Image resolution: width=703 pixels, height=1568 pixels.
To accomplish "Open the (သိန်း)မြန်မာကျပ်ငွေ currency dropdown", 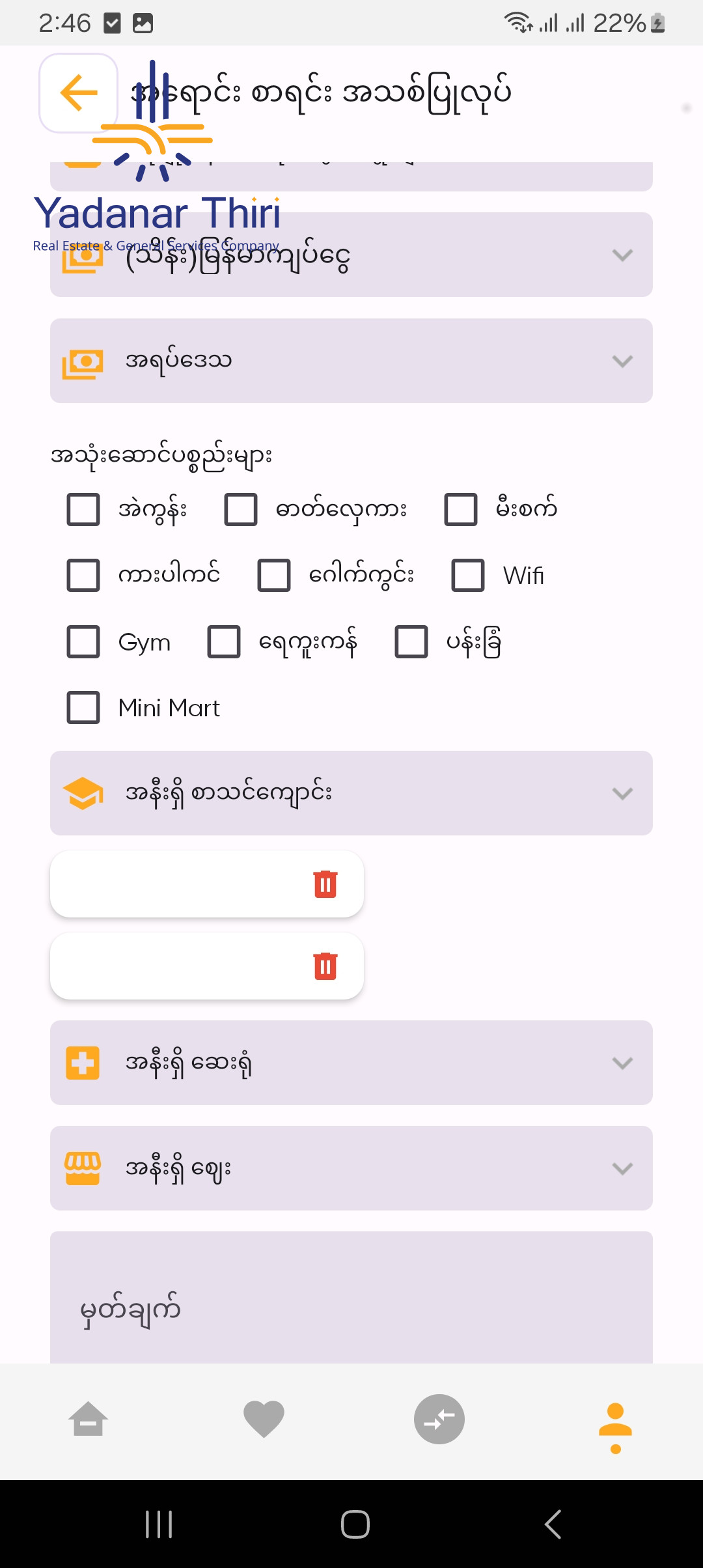I will tap(351, 255).
